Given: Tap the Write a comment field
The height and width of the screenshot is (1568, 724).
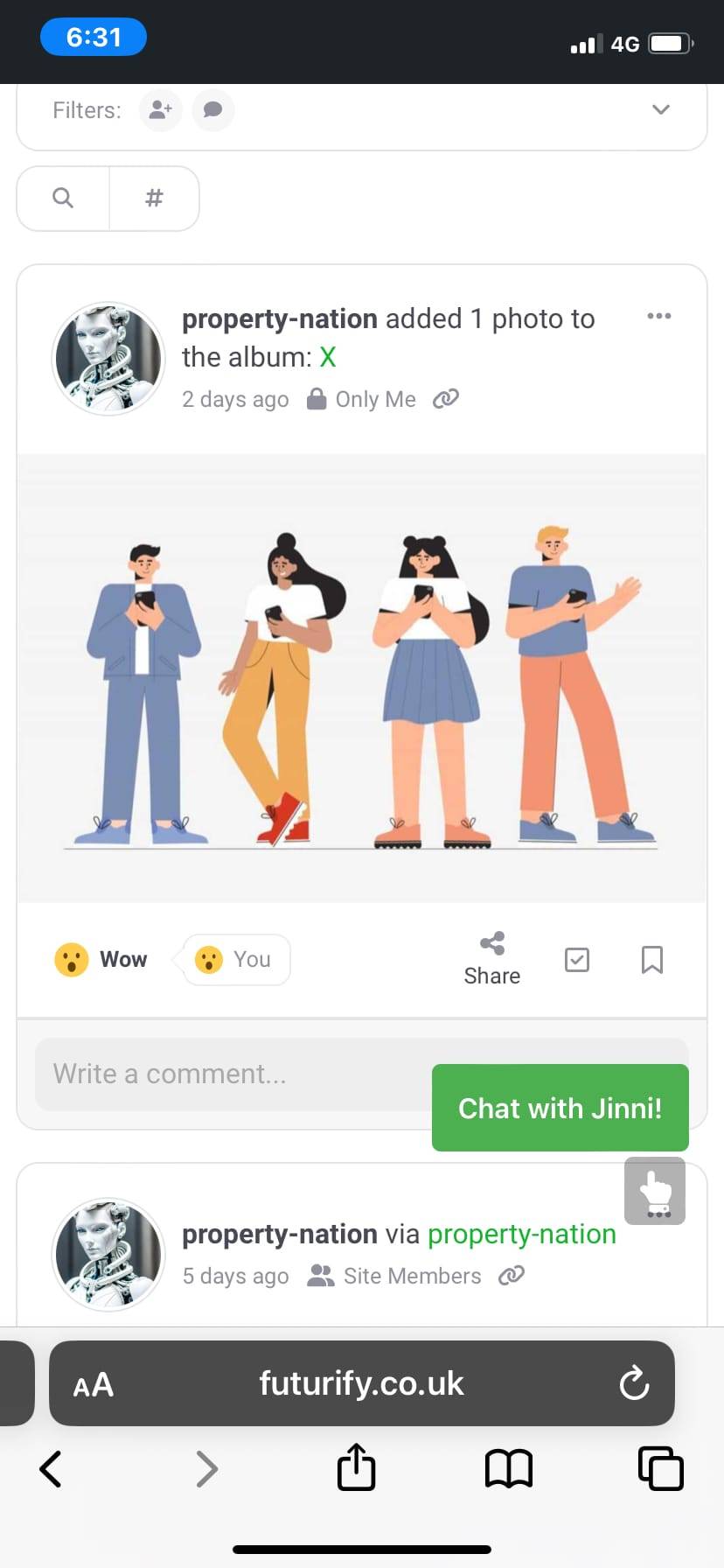Looking at the screenshot, I should coord(227,1074).
